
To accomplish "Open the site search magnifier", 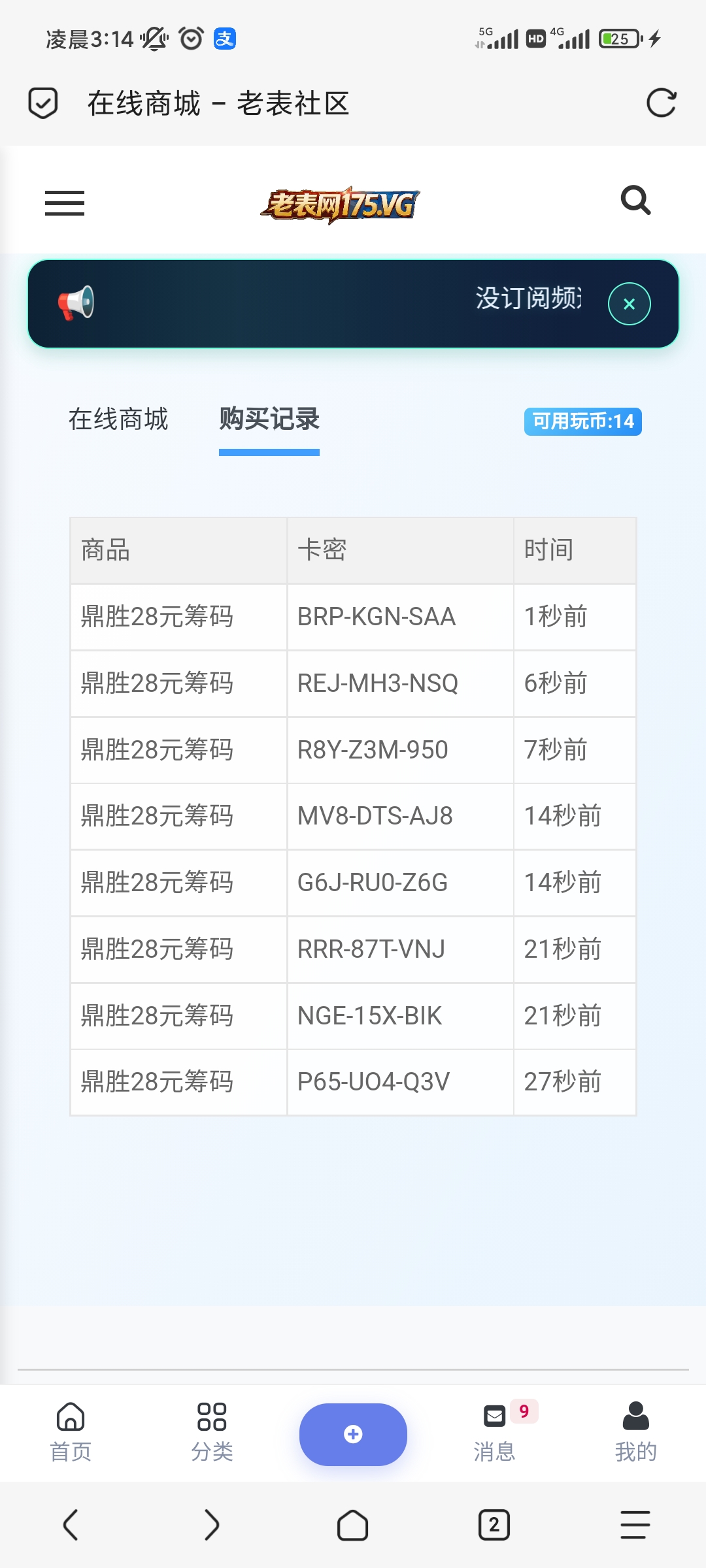I will [x=635, y=201].
